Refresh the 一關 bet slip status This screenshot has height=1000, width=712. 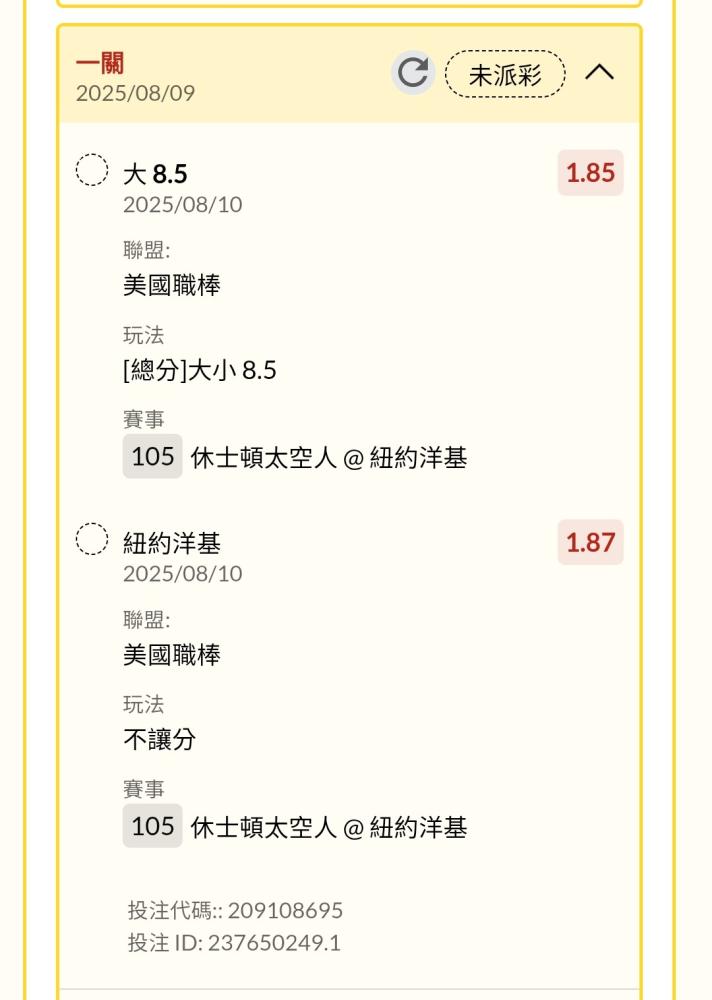[412, 73]
